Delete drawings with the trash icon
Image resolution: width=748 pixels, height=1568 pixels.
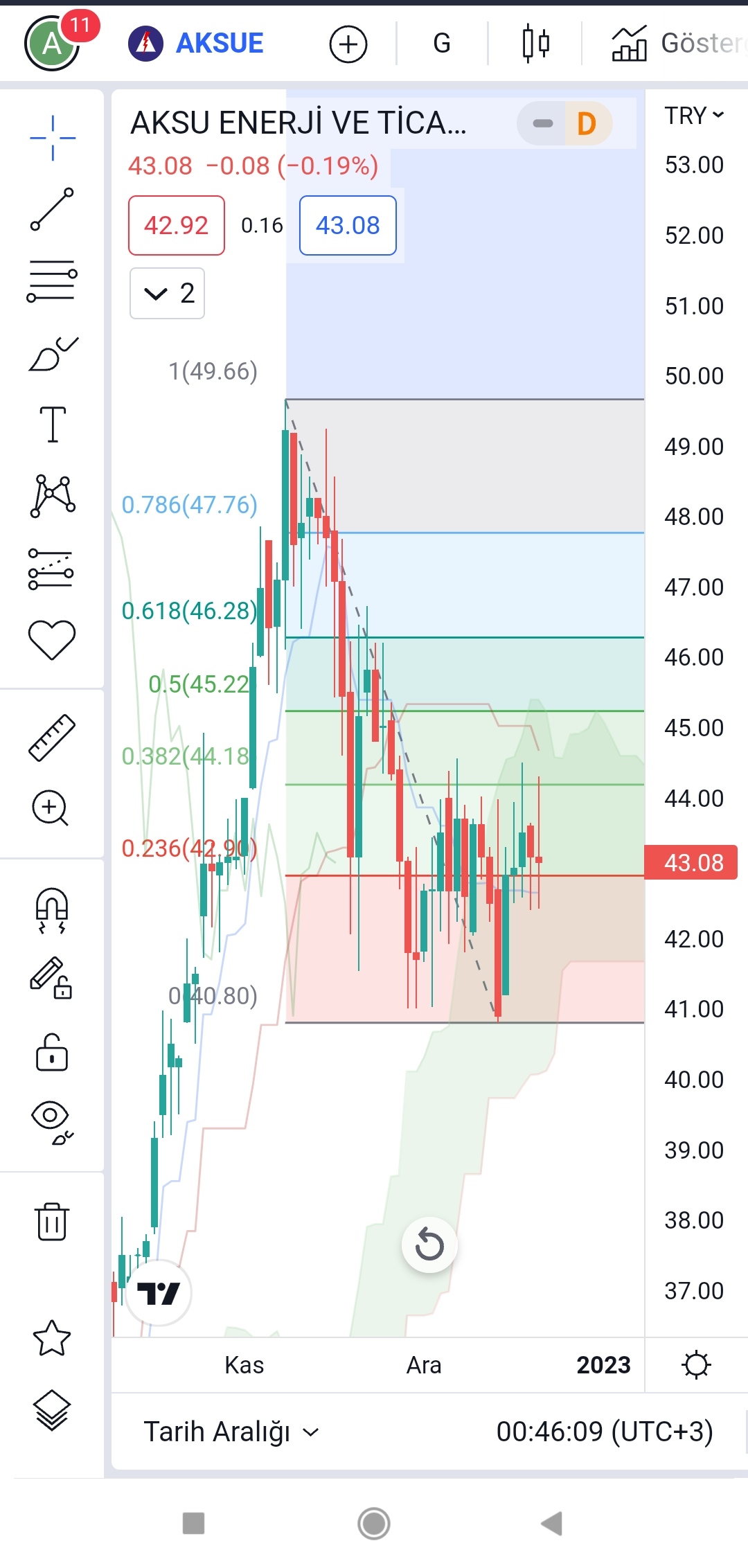pyautogui.click(x=52, y=1221)
